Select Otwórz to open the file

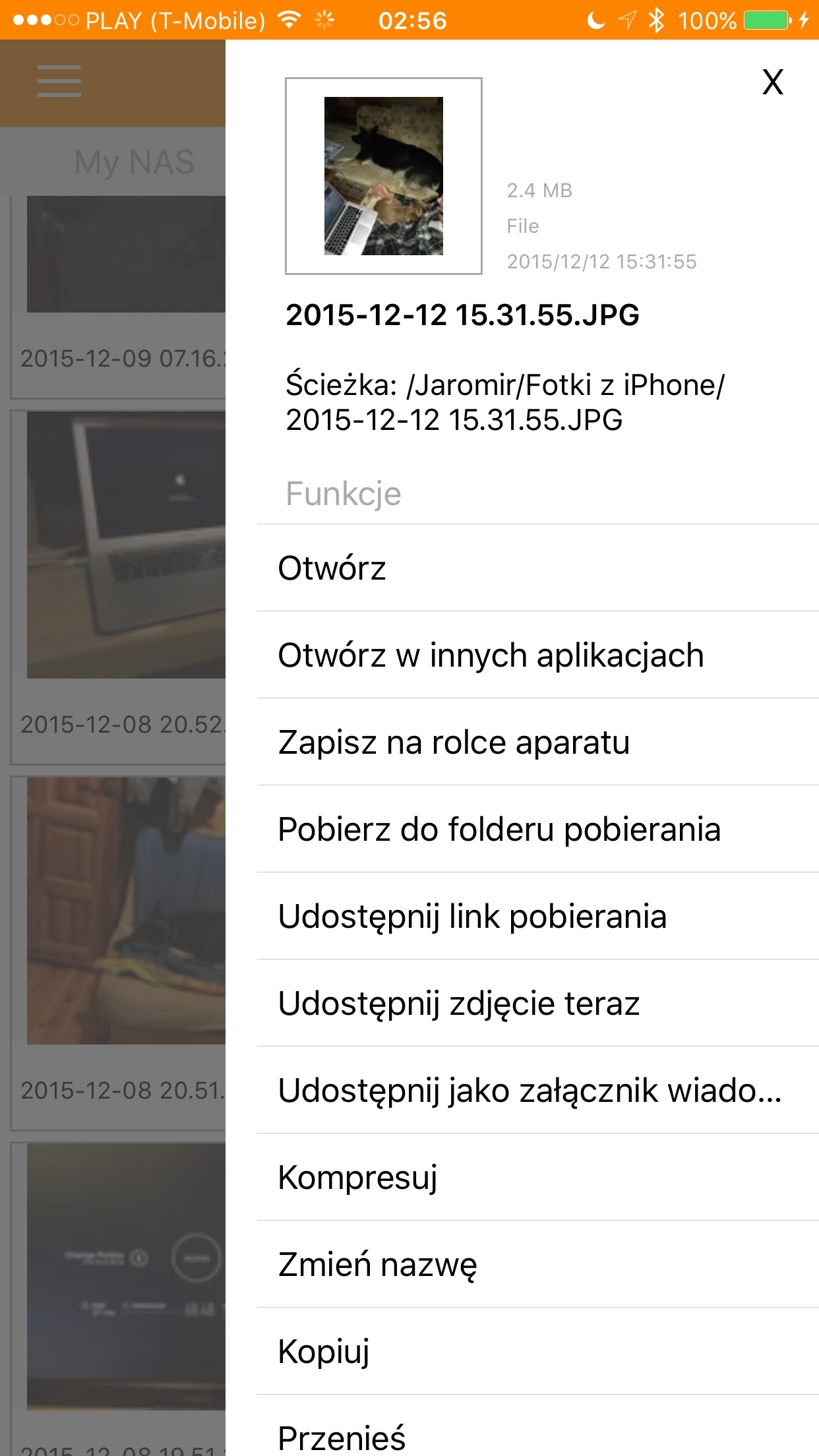[538, 568]
